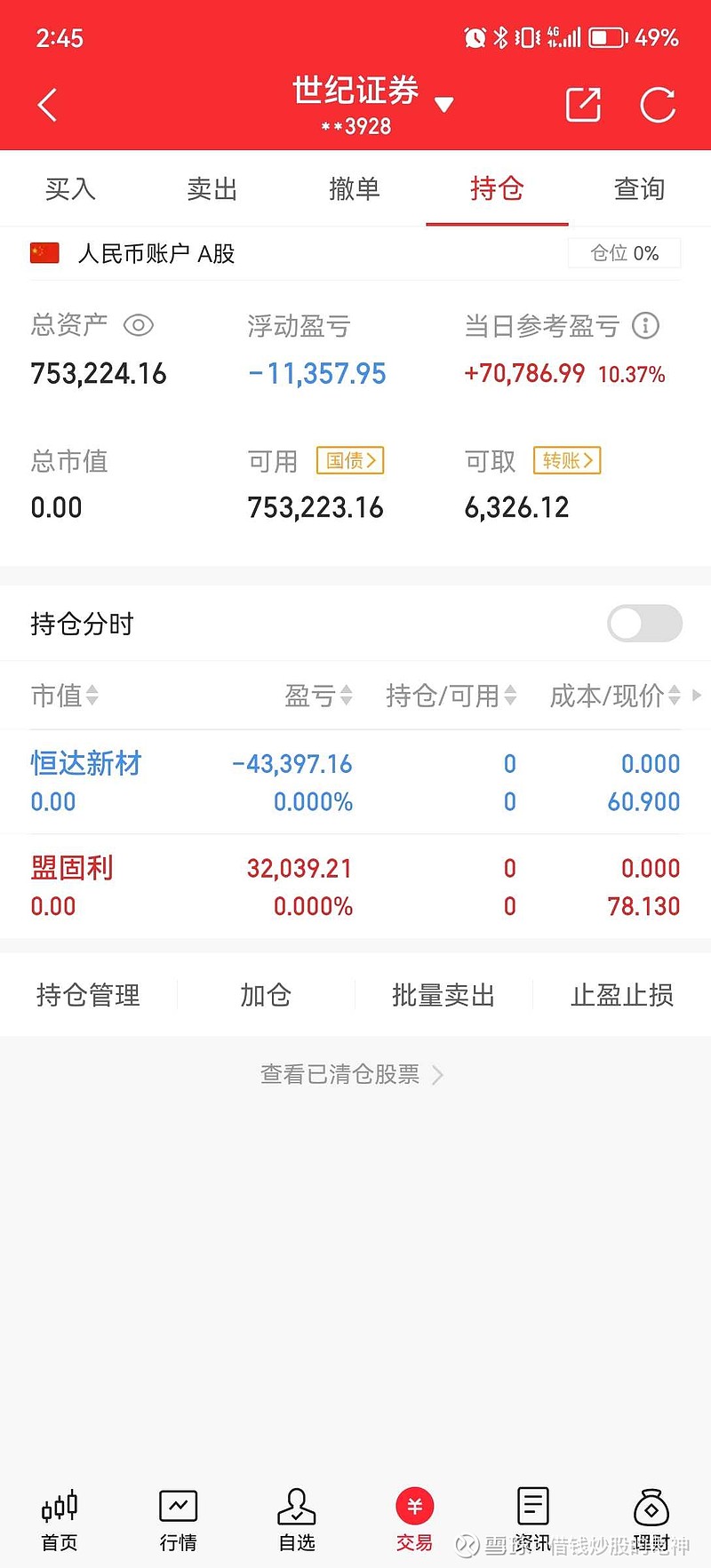This screenshot has height=1568, width=711.
Task: Open info icon beside 当日参考盈亏
Action: pos(645,325)
